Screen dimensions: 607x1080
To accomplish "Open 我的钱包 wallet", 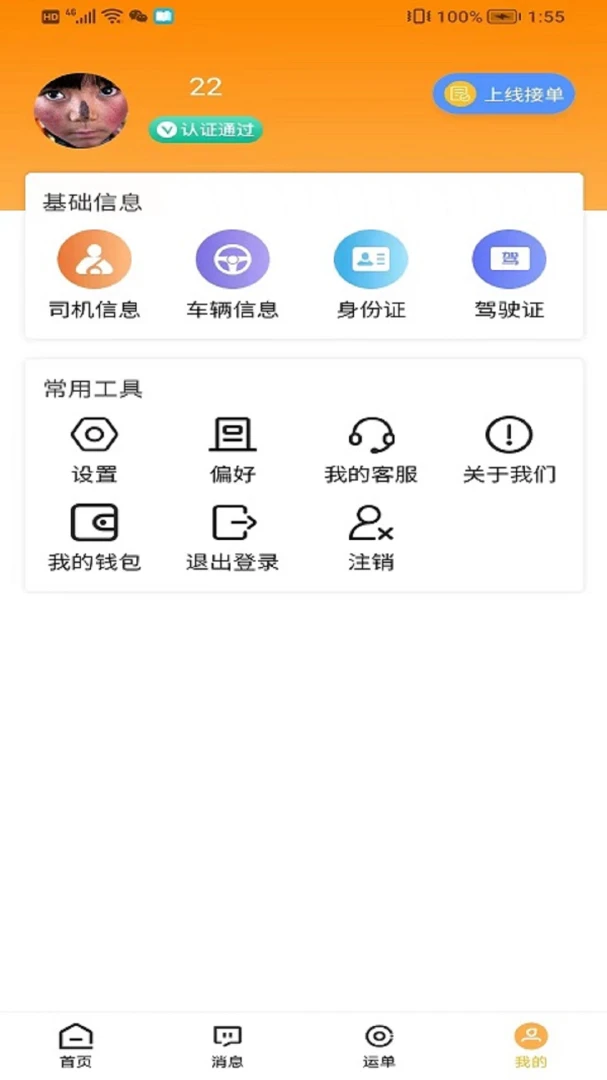I will point(94,539).
